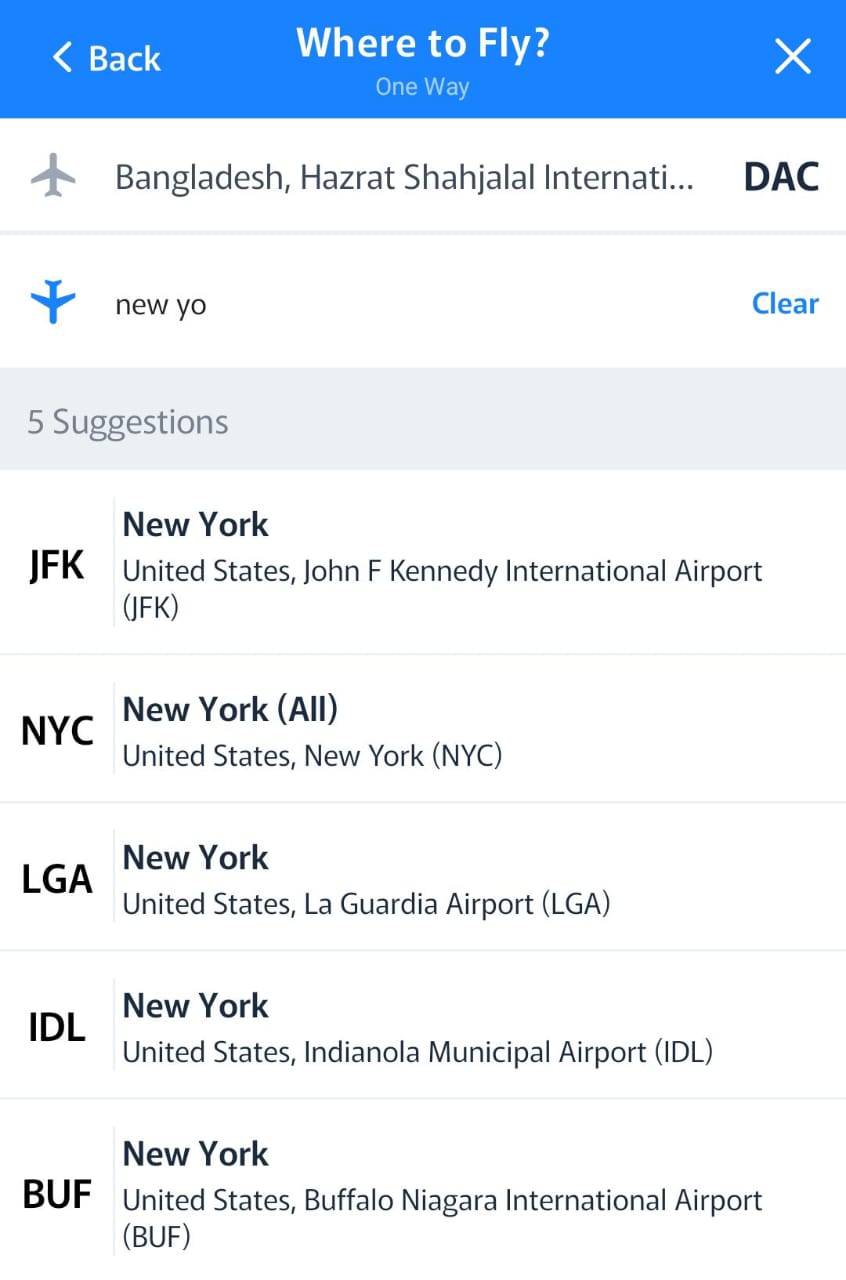The height and width of the screenshot is (1280, 846).
Task: Close the Where to Fly screen
Action: pos(793,58)
